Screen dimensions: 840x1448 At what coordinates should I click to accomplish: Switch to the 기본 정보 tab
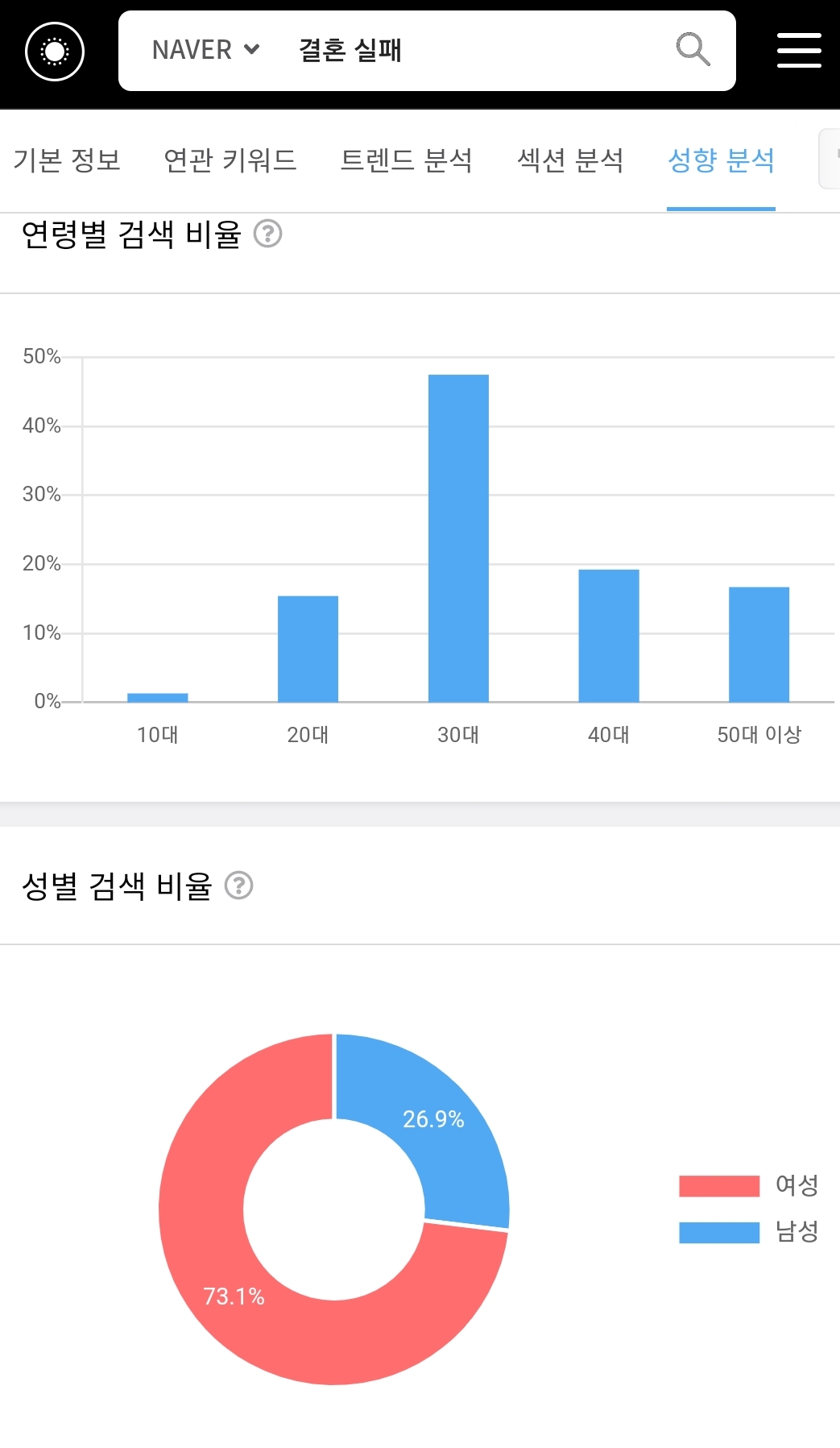(x=67, y=160)
